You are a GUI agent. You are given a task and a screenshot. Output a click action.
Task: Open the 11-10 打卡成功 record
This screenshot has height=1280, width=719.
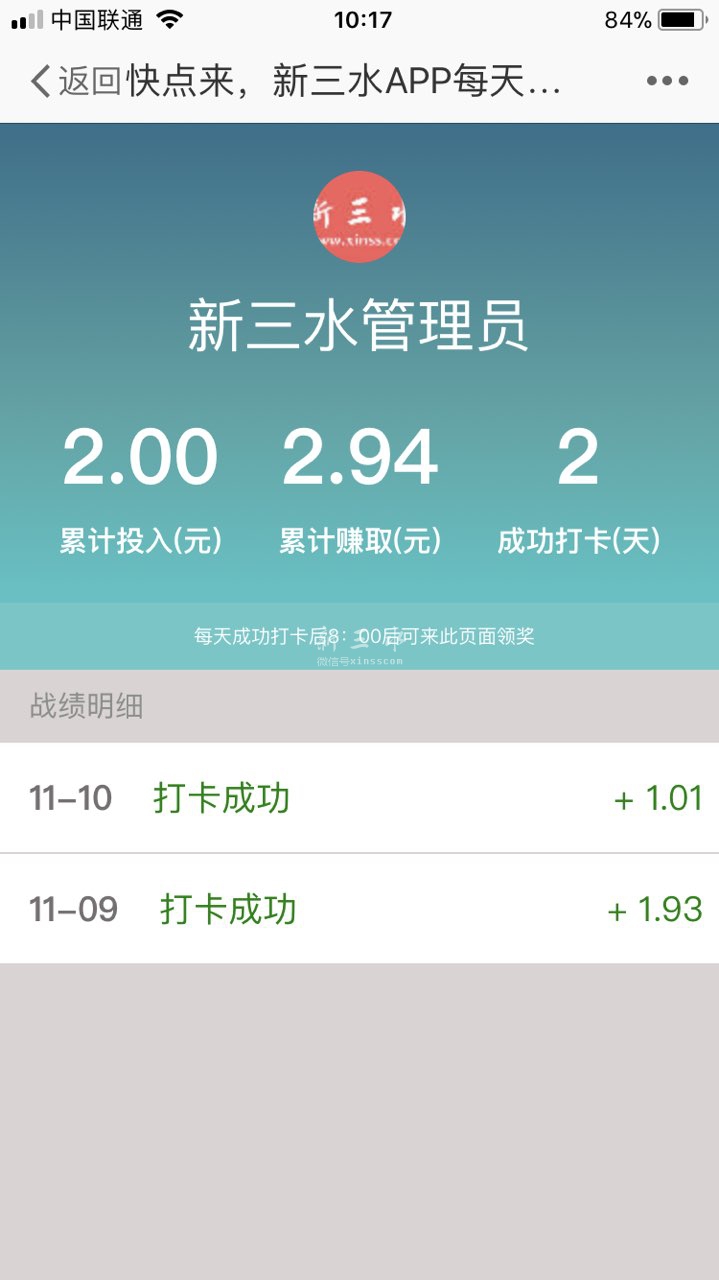tap(359, 798)
